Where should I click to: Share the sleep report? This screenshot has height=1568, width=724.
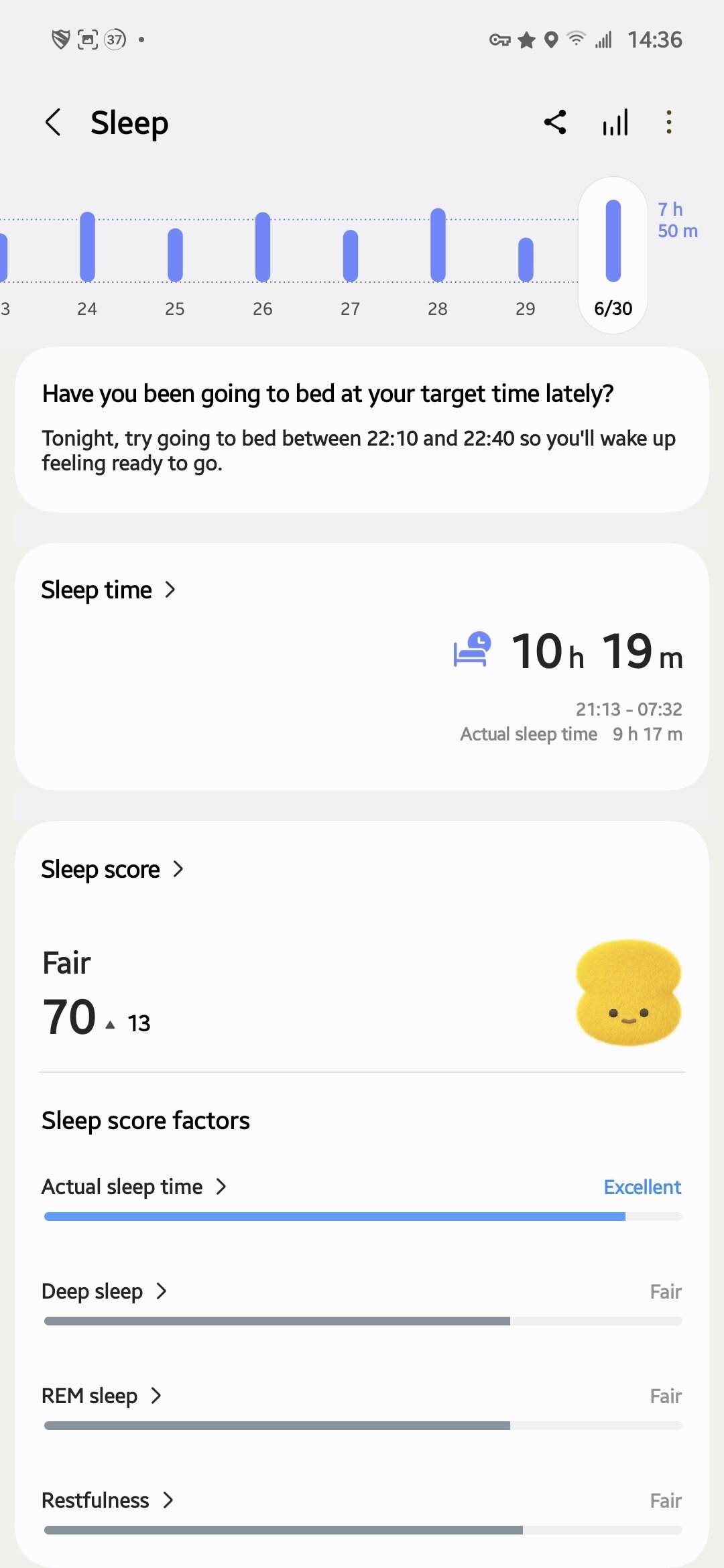coord(555,123)
